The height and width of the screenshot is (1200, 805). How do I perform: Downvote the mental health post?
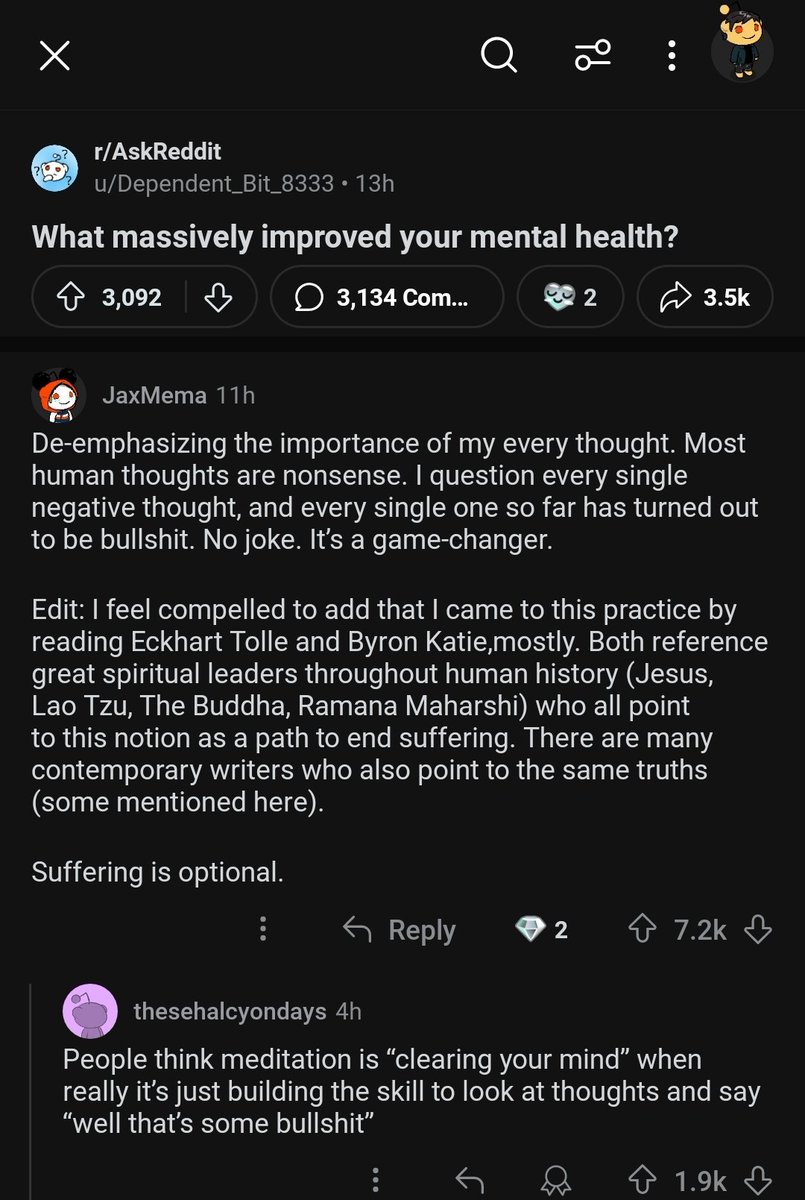218,297
